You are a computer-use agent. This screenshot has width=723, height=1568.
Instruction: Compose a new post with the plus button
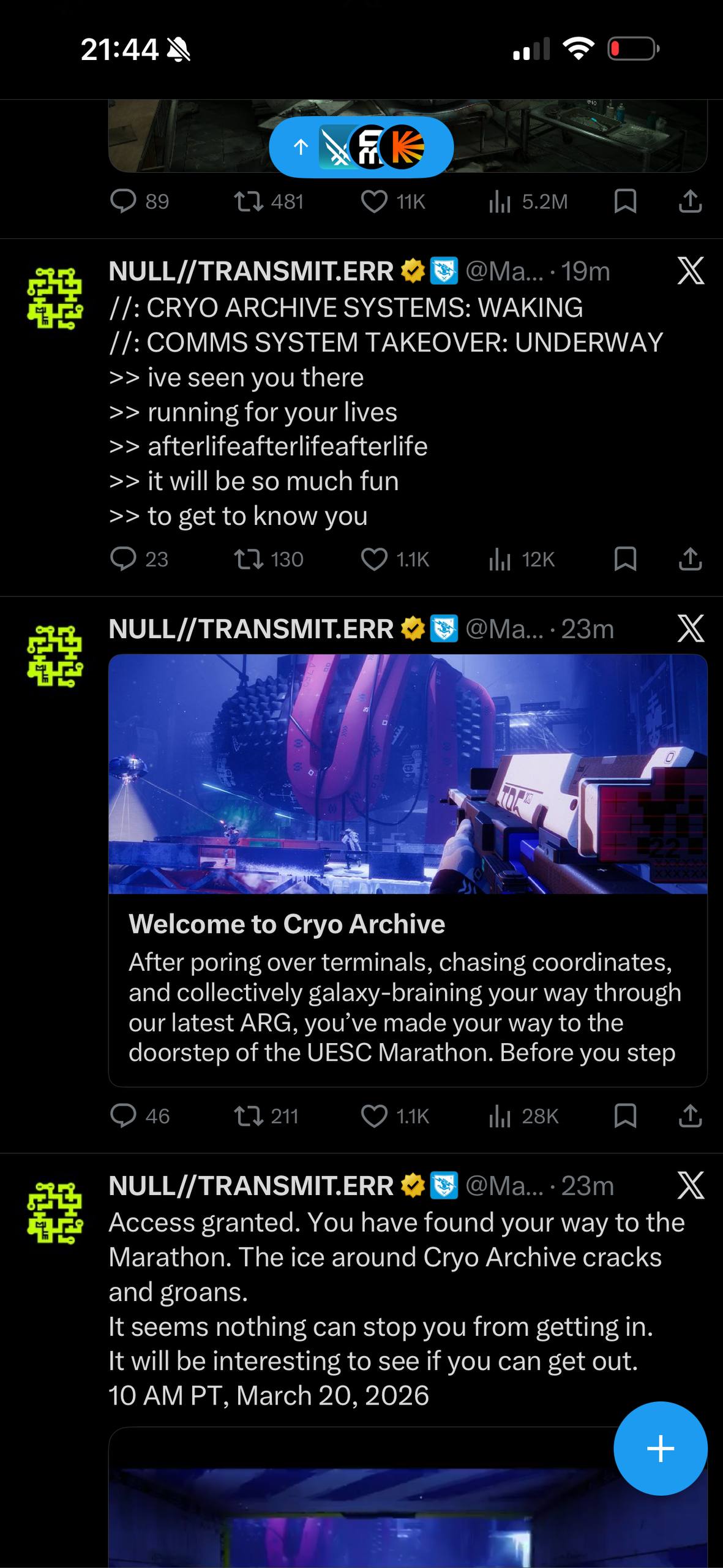point(661,1448)
